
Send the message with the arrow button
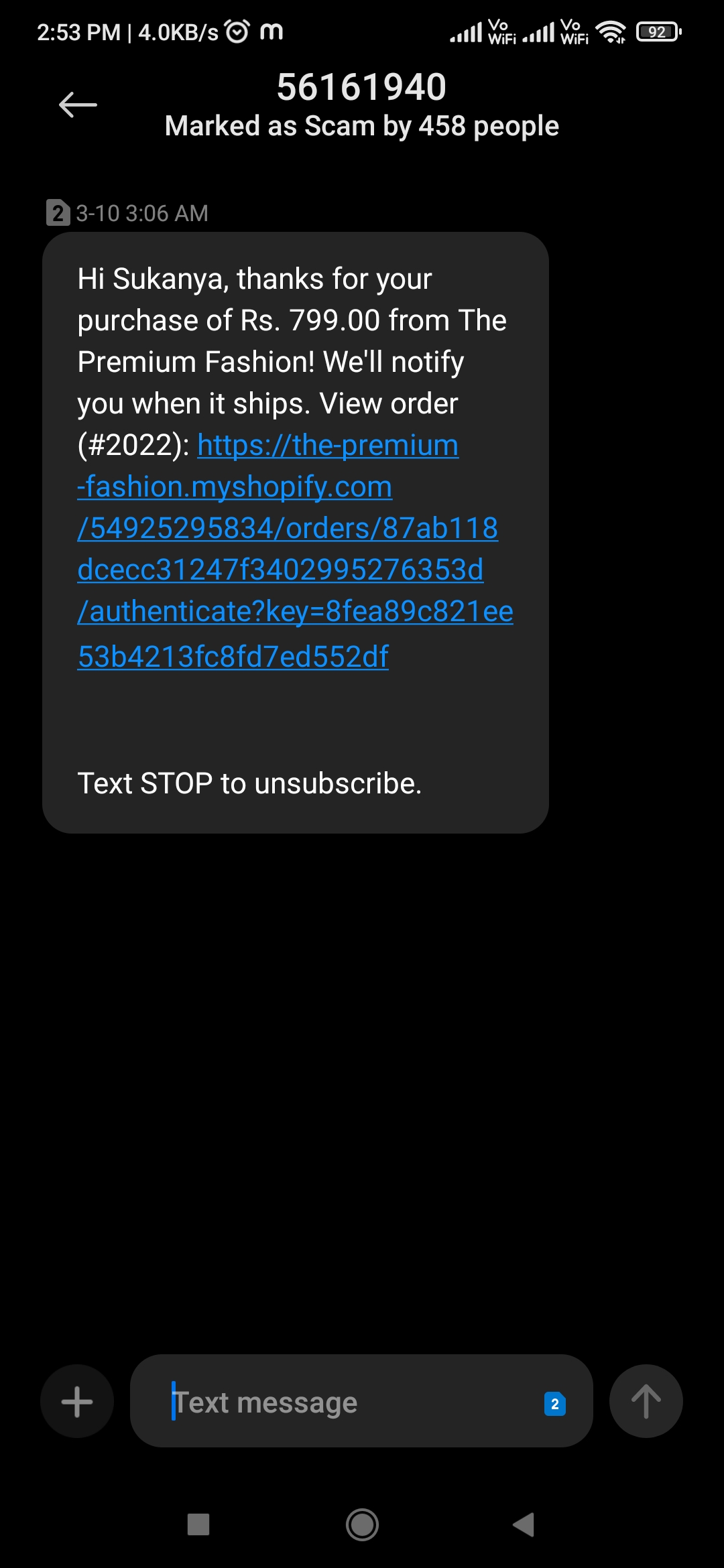click(646, 1402)
